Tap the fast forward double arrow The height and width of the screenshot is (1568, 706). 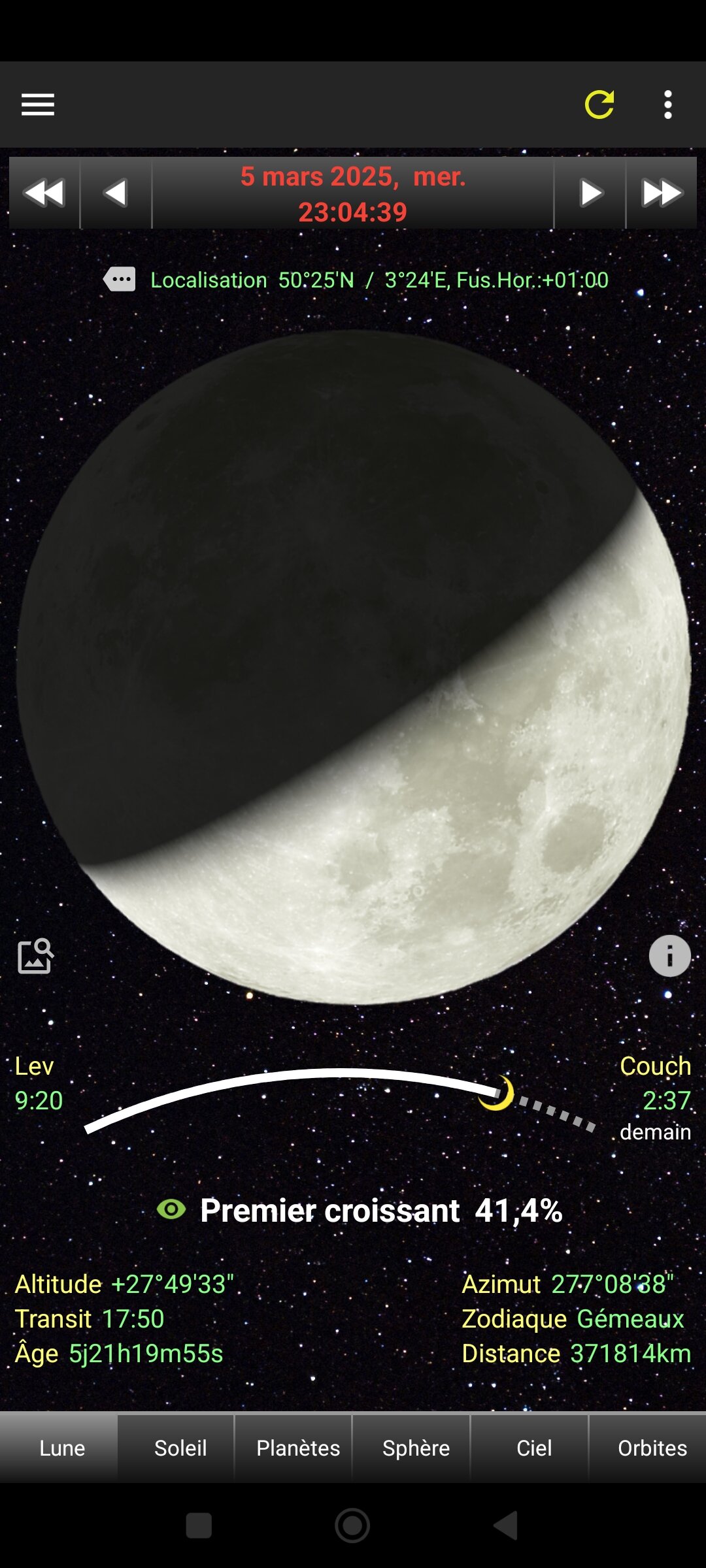click(662, 193)
